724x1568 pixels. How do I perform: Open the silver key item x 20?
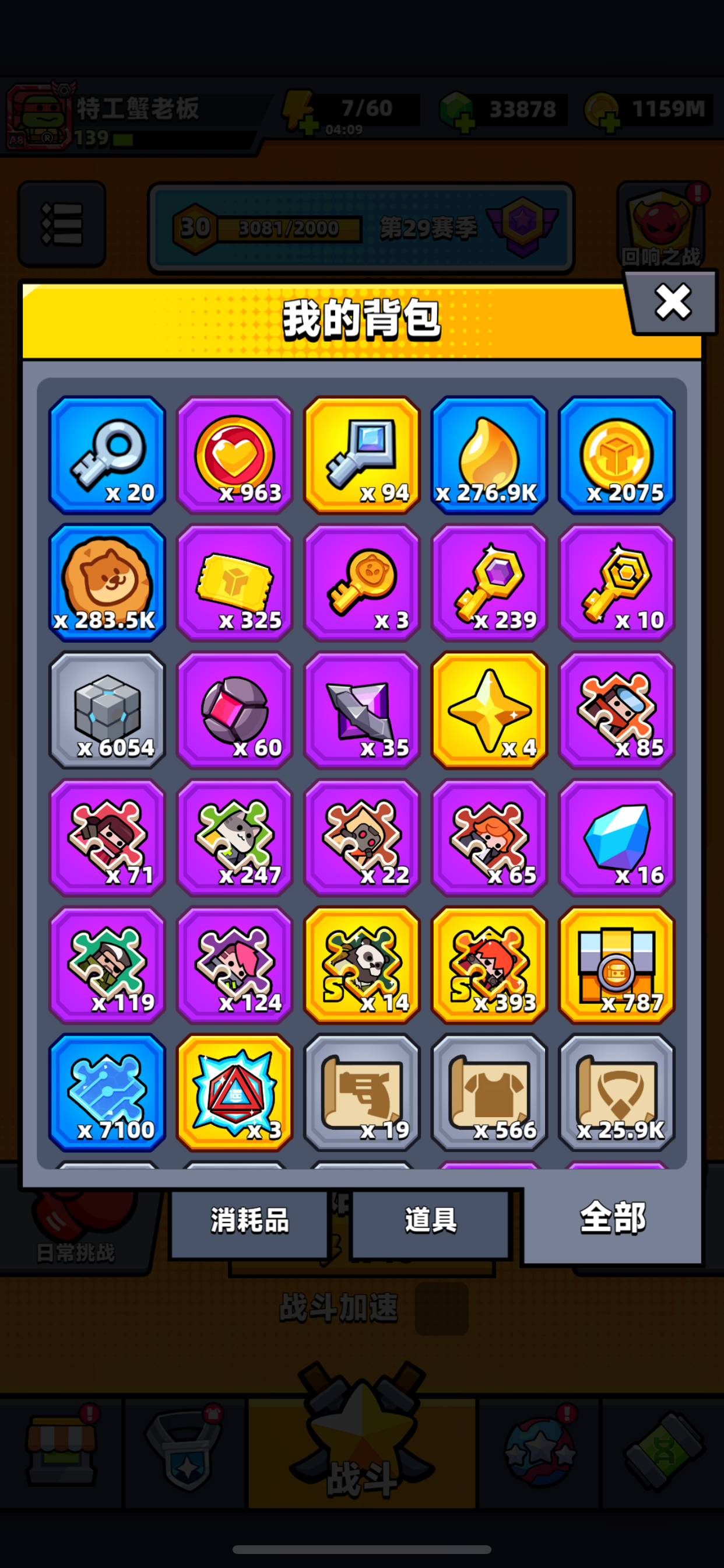pos(107,454)
